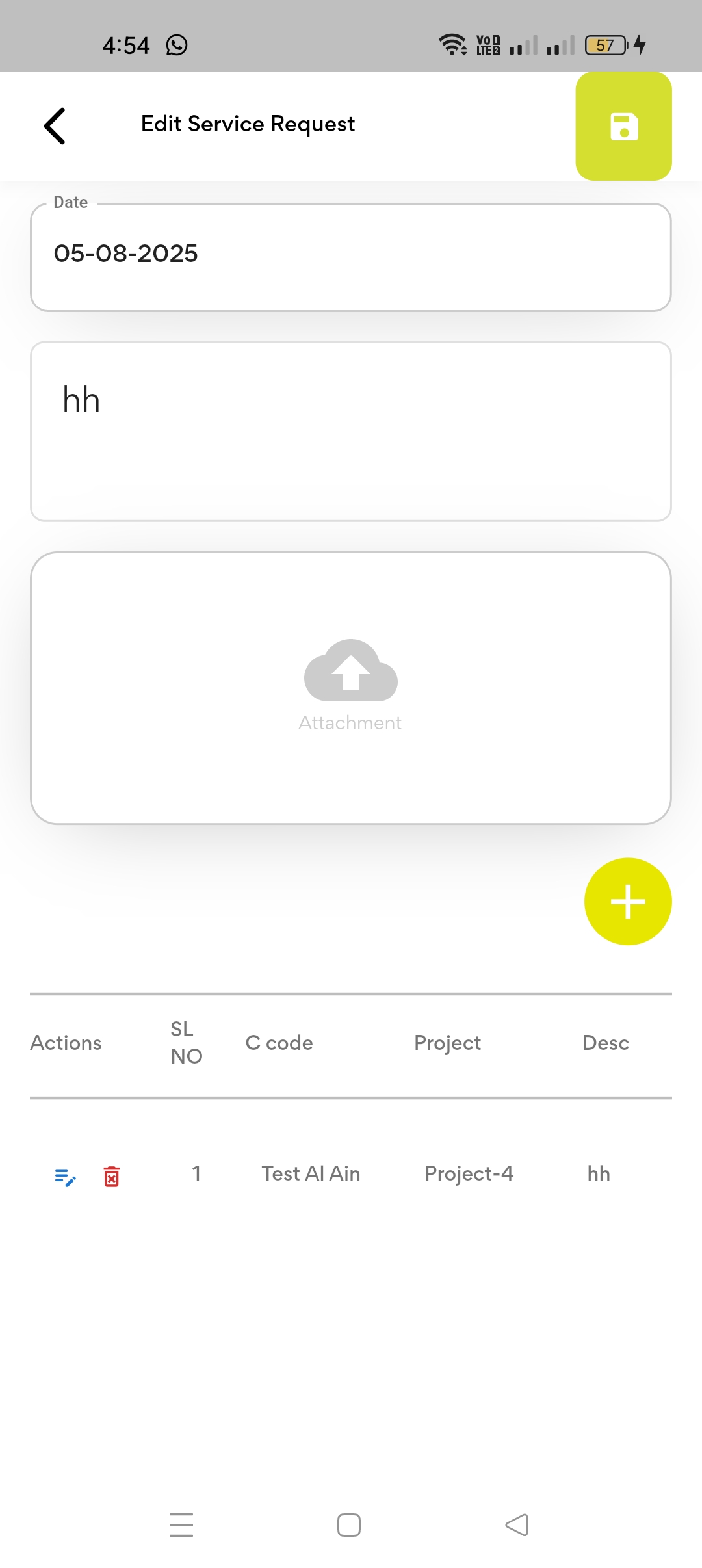Save the service request
The height and width of the screenshot is (1568, 702).
[623, 126]
